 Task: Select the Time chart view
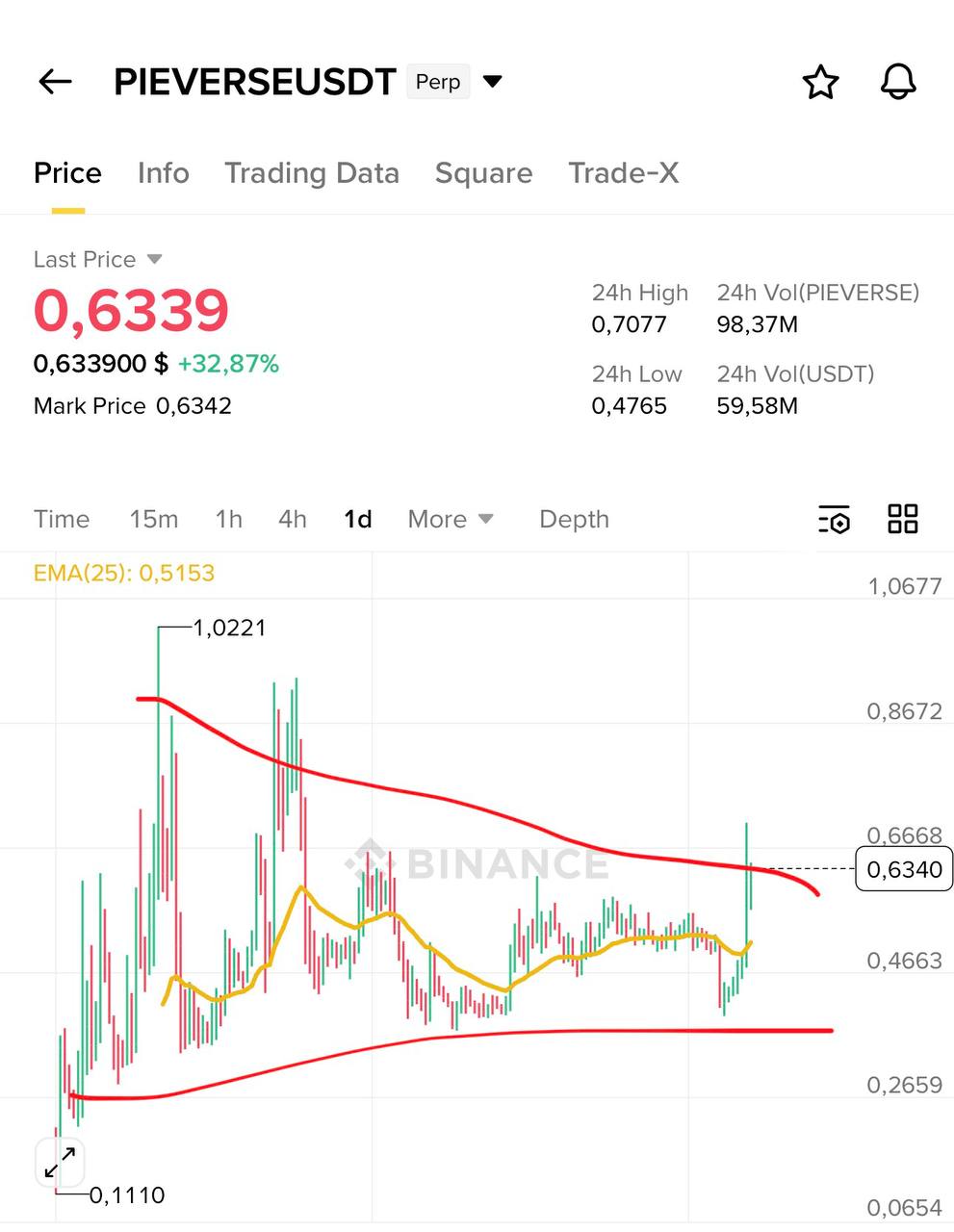tap(62, 520)
